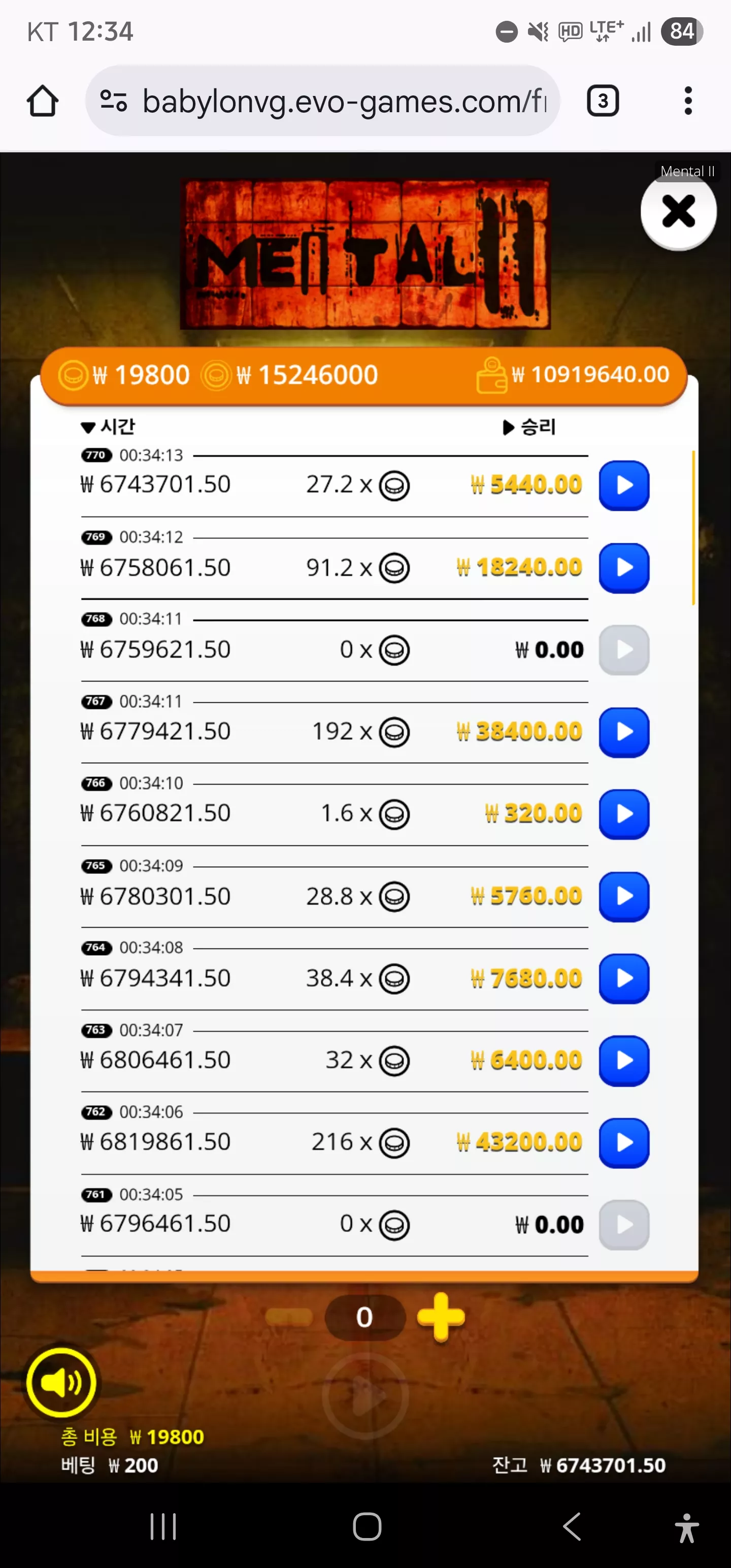This screenshot has height=1568, width=731.
Task: Replay round 769 with ₩18240.00 win
Action: point(624,568)
